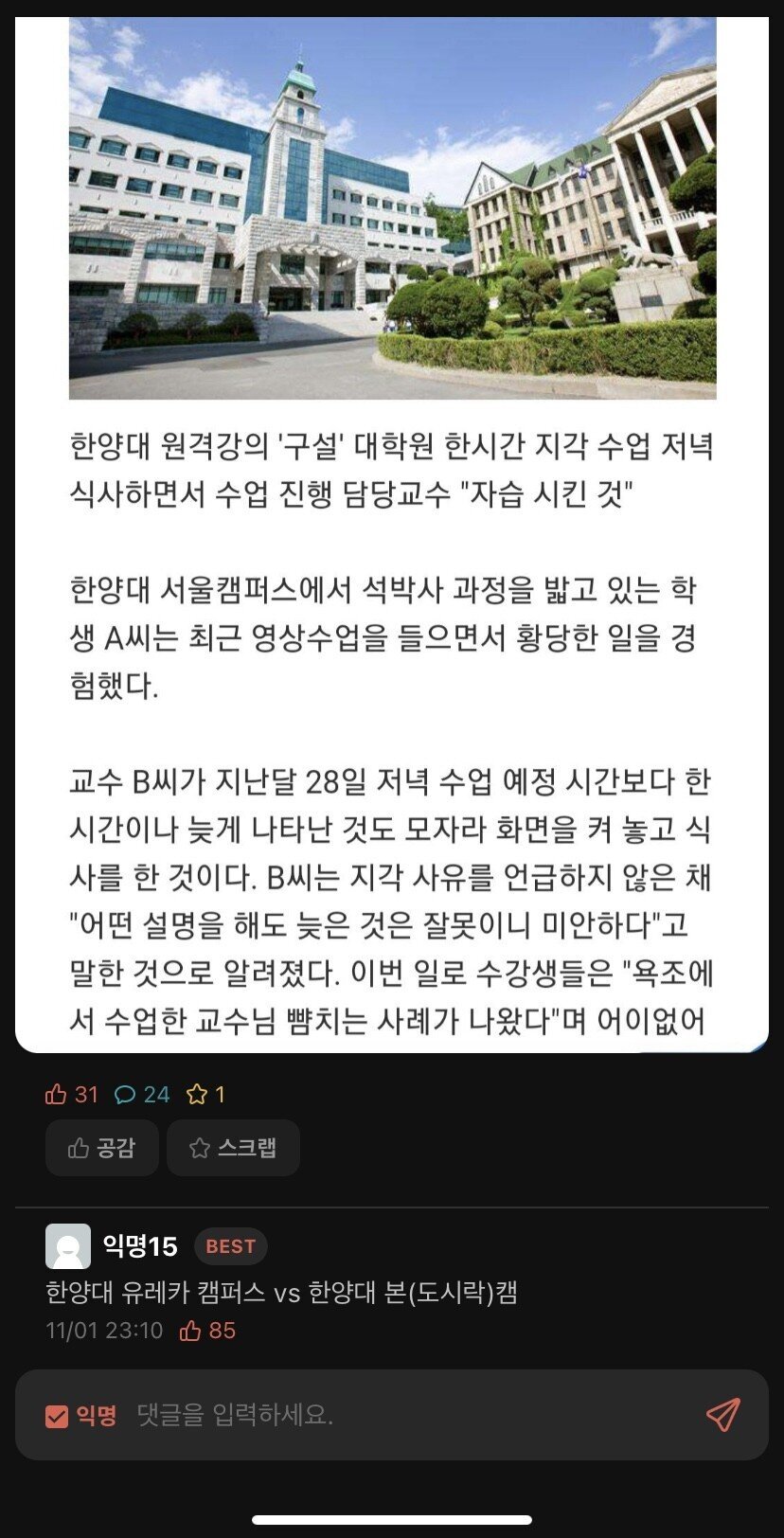Open comments via the speech bubble icon
The width and height of the screenshot is (784, 1538).
pyautogui.click(x=127, y=1094)
